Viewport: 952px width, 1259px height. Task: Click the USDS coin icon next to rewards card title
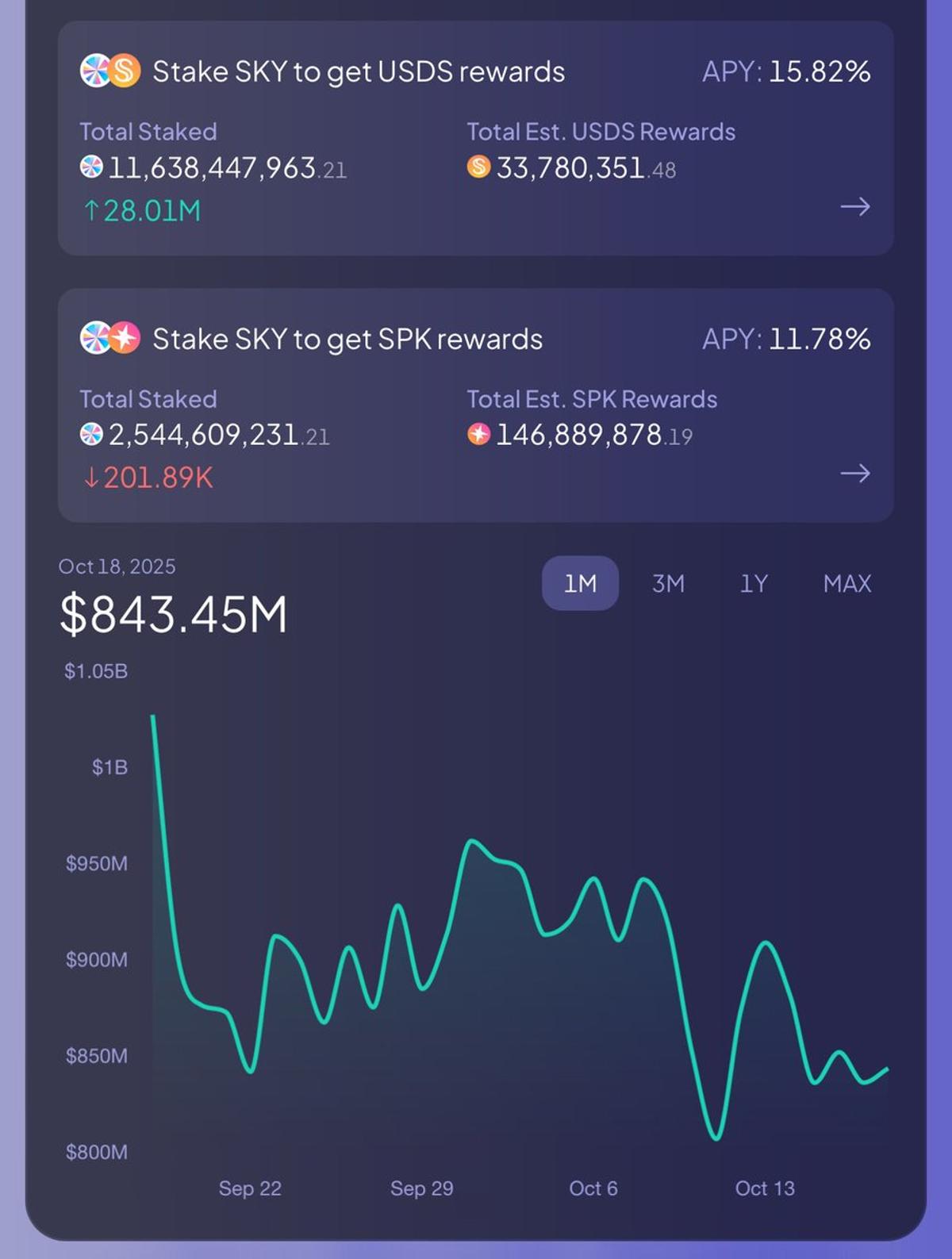pyautogui.click(x=127, y=71)
